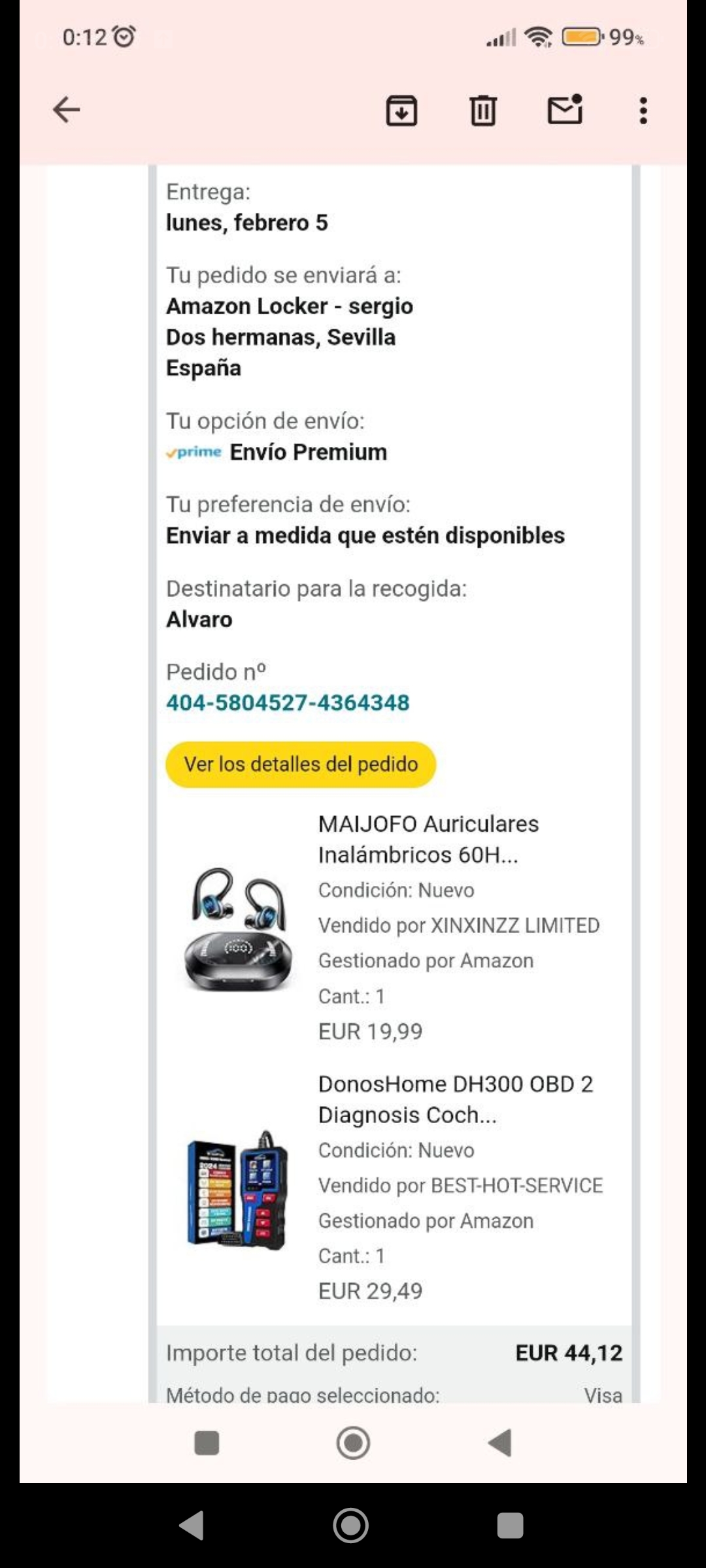Screen dimensions: 706x1568
Task: Open order number 404-5804527-4364348 link
Action: [288, 703]
